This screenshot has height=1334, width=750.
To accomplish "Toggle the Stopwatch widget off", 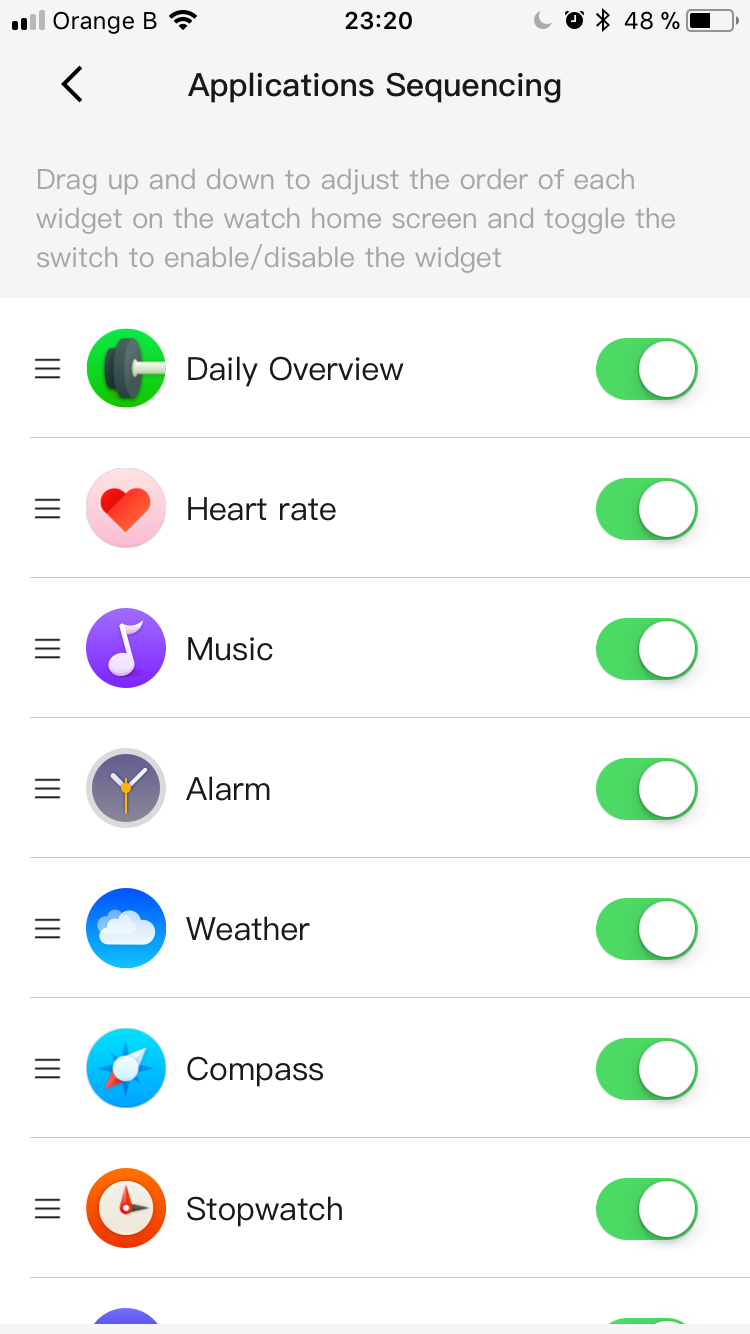I will pos(646,1209).
